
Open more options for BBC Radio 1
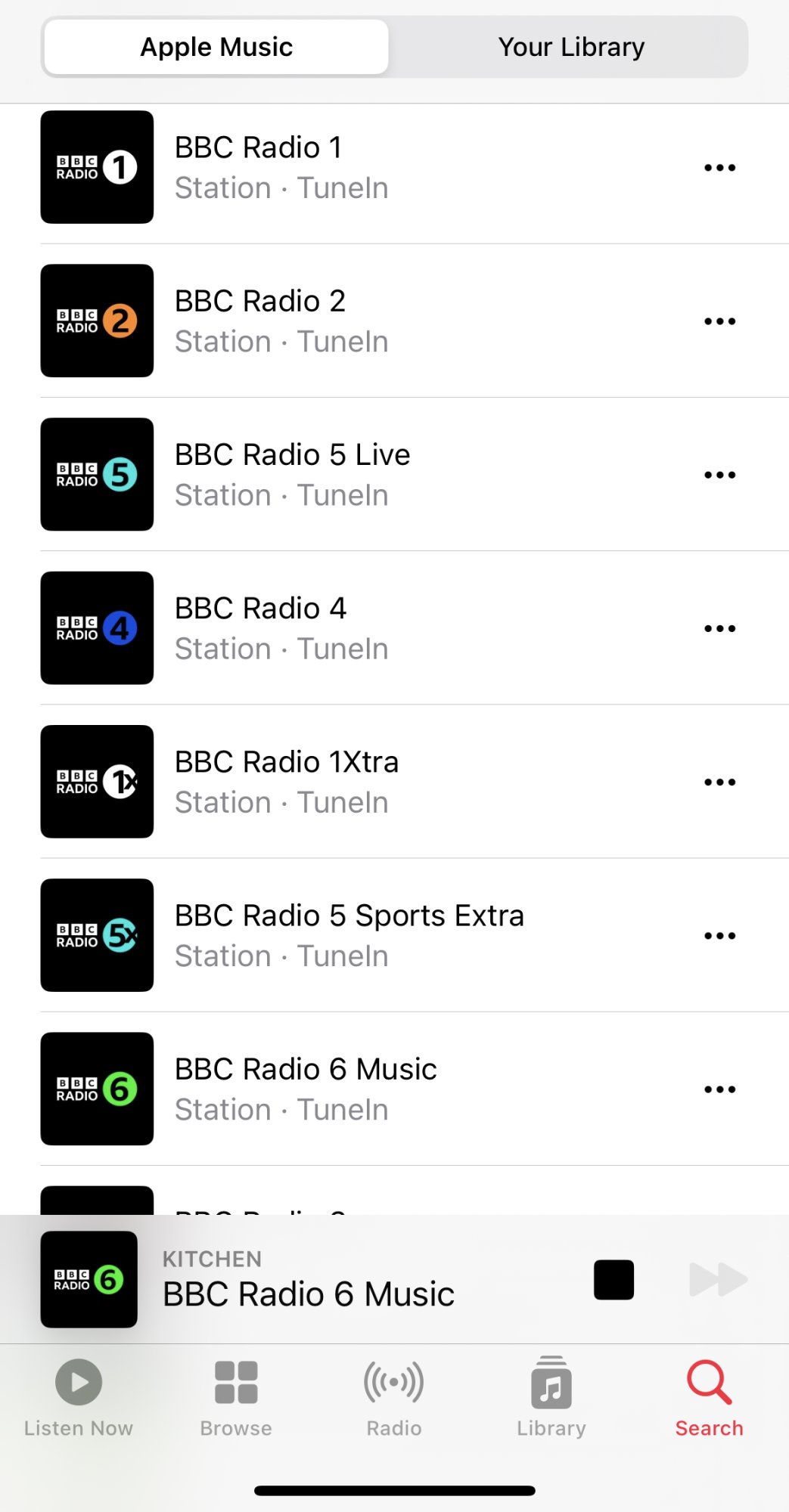[x=719, y=168]
